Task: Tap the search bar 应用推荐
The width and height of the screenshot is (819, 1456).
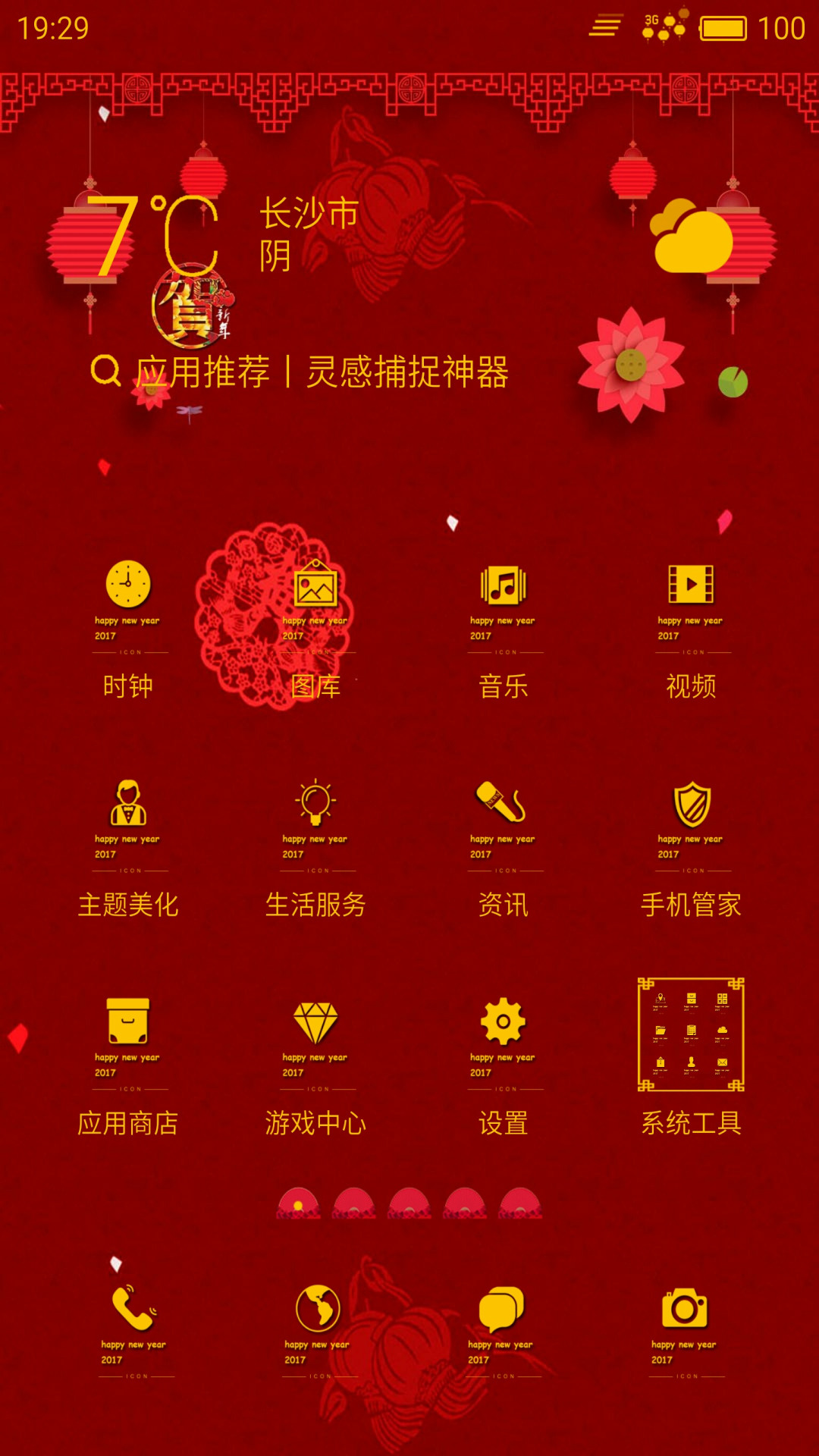Action: tap(300, 372)
